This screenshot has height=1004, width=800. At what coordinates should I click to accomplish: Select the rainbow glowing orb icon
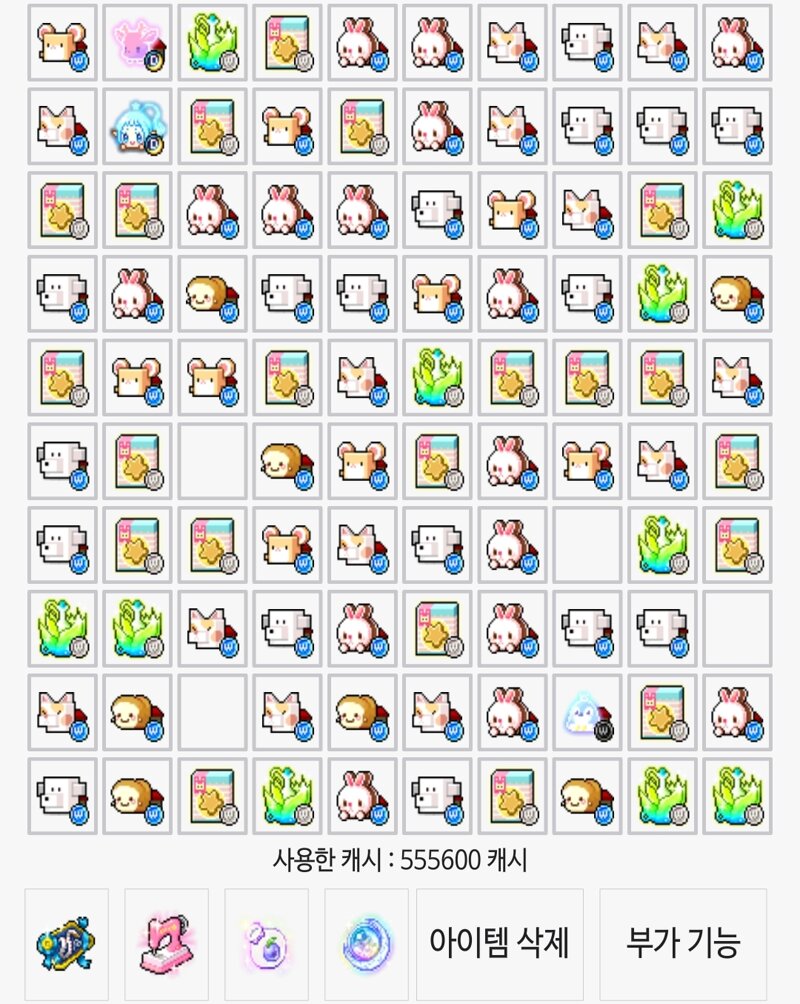pyautogui.click(x=366, y=944)
